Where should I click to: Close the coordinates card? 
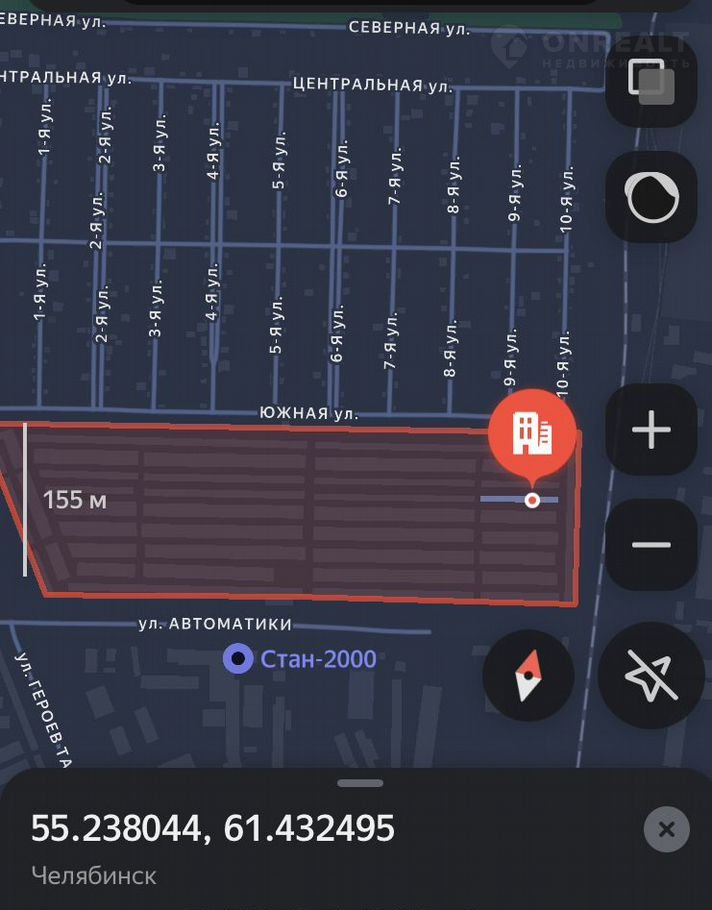click(666, 829)
